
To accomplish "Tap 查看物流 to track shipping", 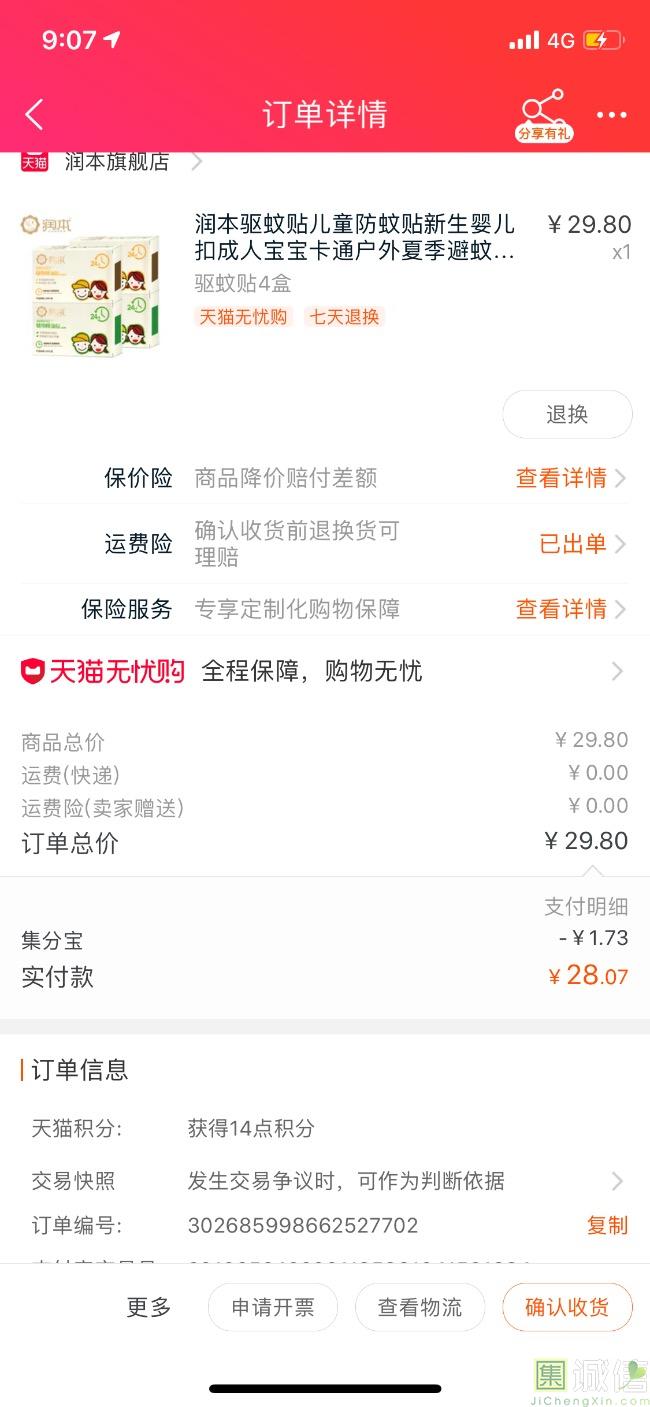I will 420,1307.
